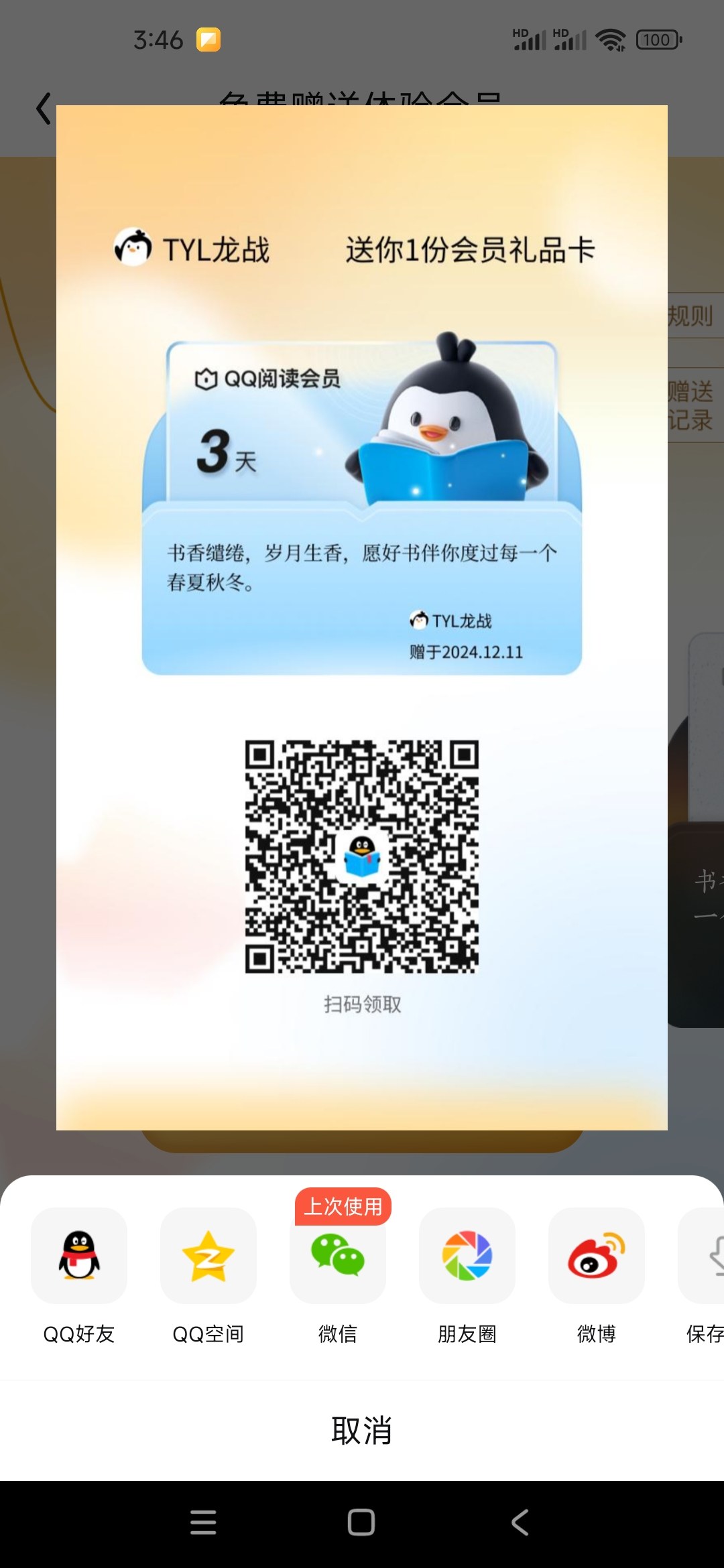Go to the system home screen
This screenshot has height=1568, width=724.
[x=361, y=1522]
